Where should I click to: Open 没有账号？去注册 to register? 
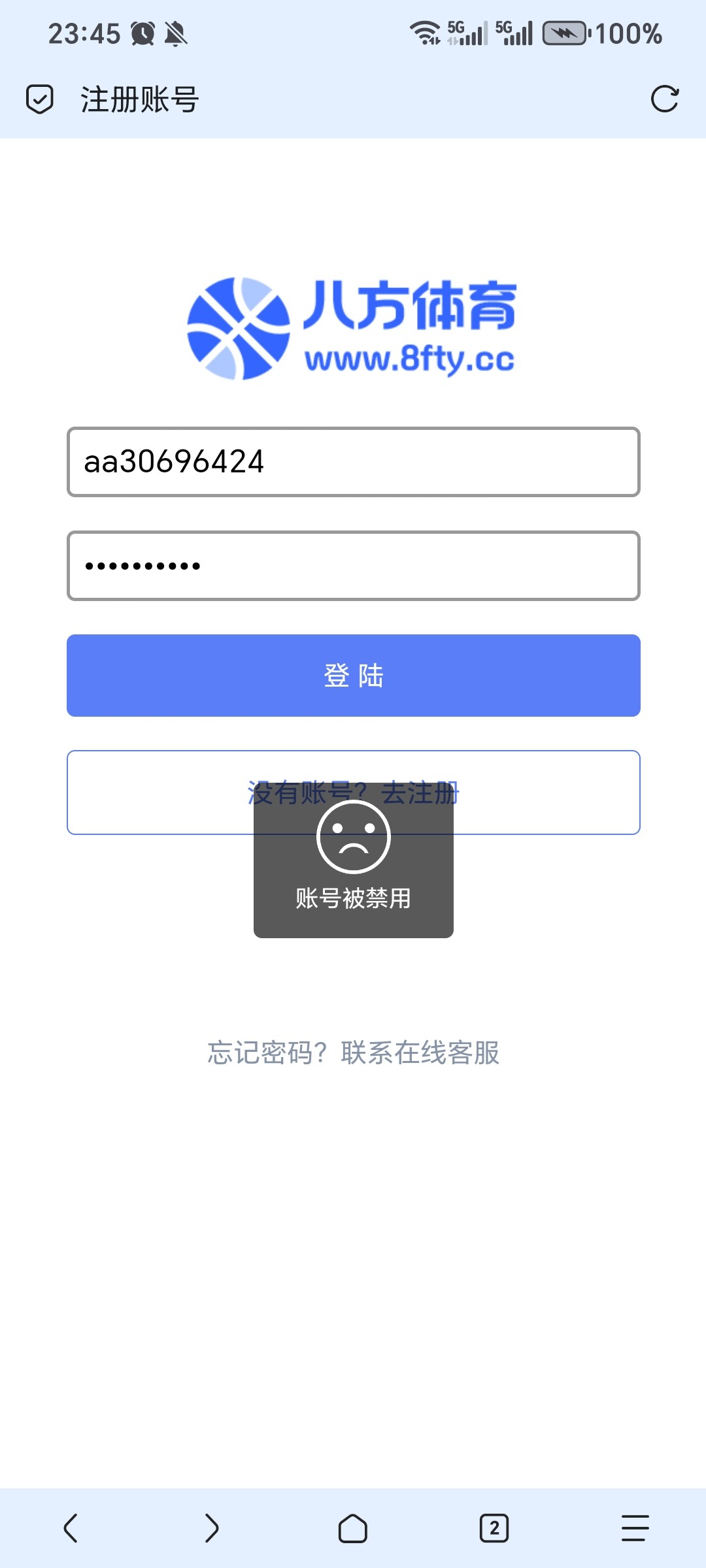pyautogui.click(x=353, y=792)
